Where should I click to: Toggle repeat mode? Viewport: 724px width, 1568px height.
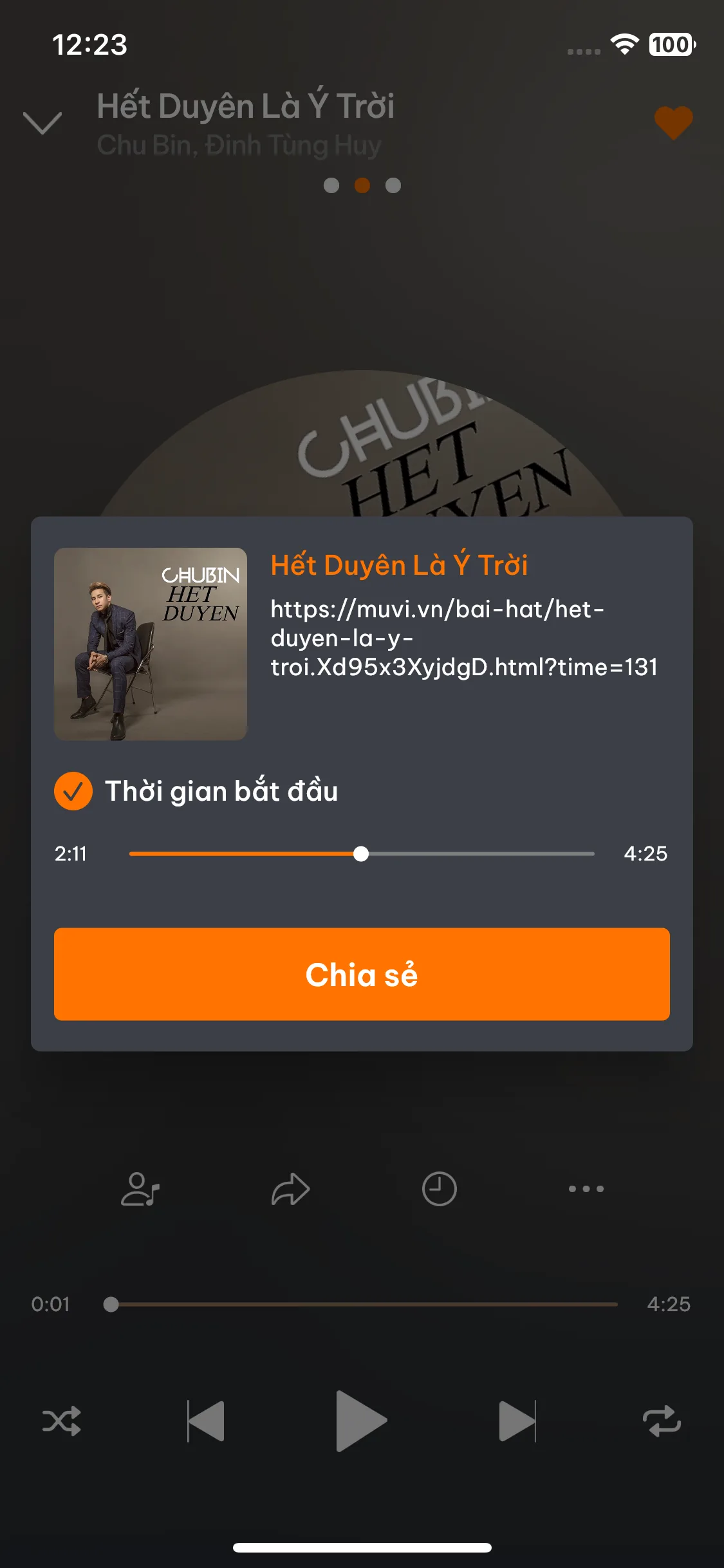(x=662, y=1421)
